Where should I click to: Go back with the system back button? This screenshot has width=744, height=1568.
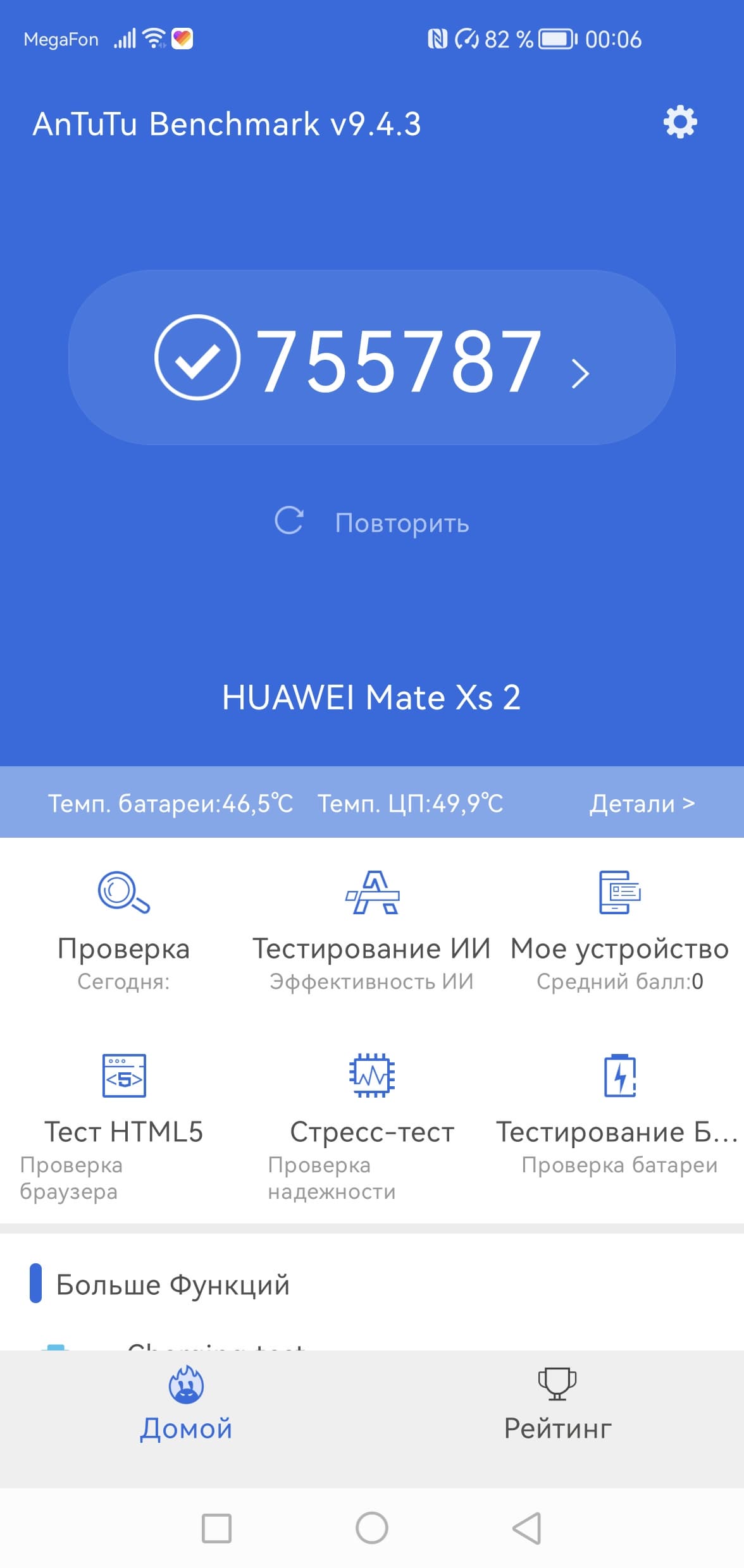tap(526, 1528)
